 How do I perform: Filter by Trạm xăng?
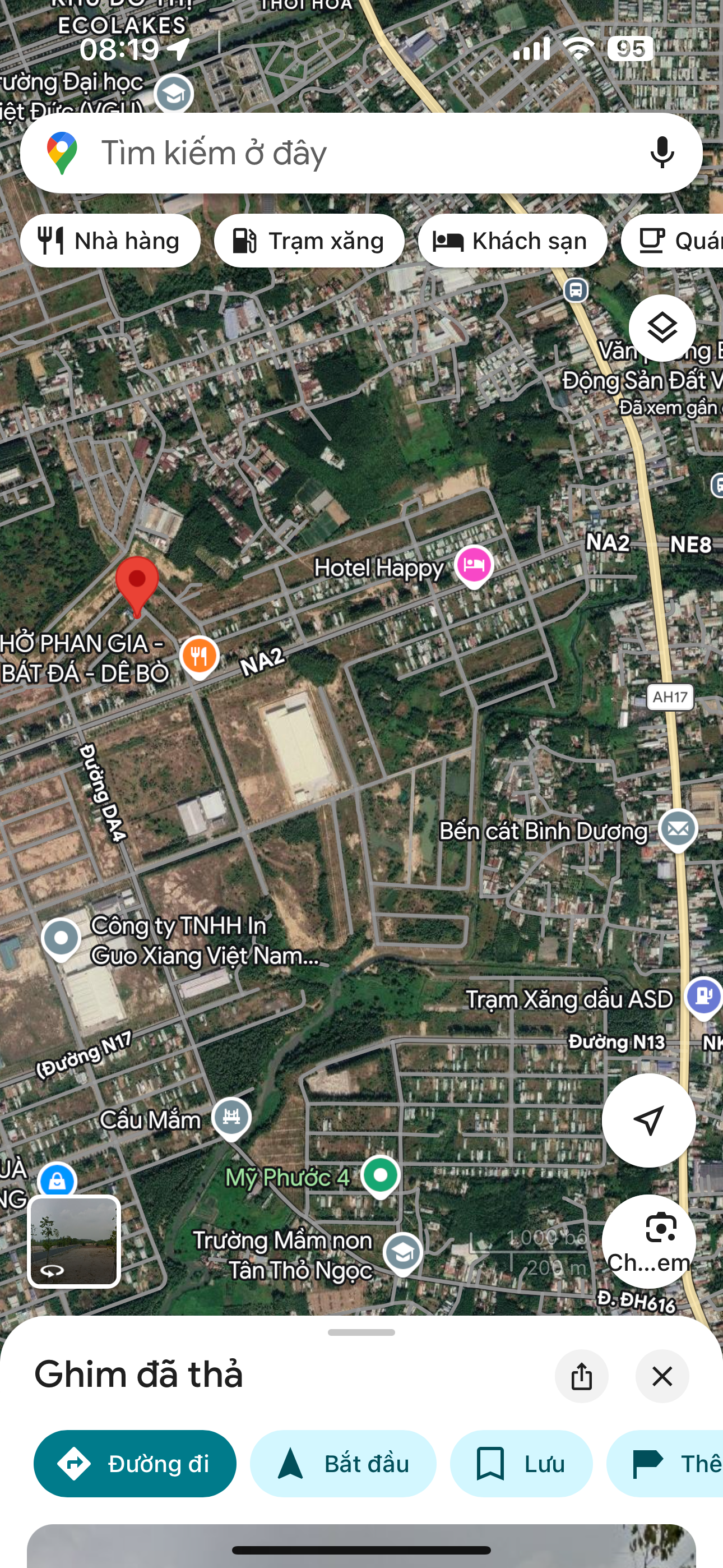coord(309,241)
